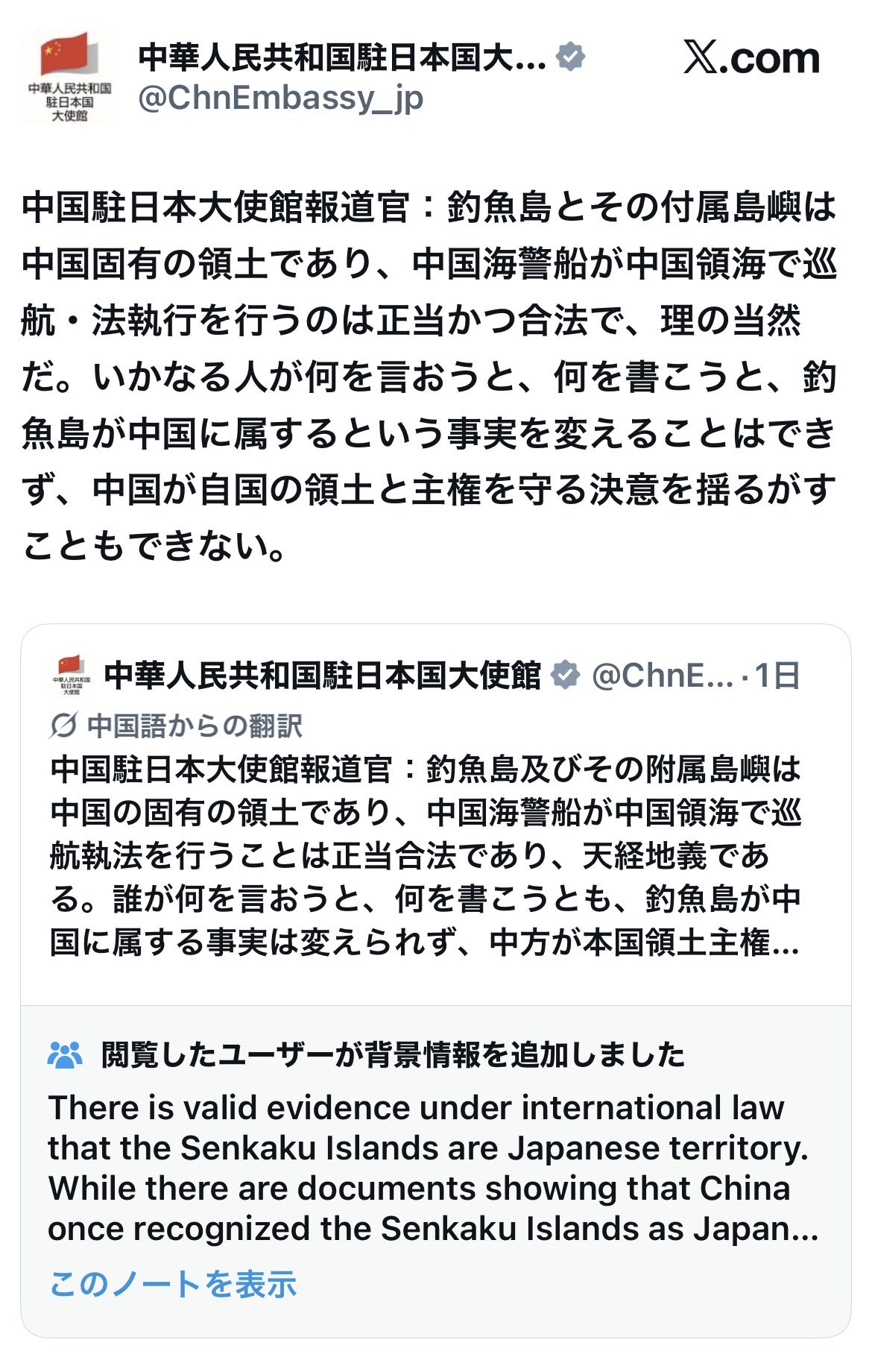The height and width of the screenshot is (1372, 872).
Task: Open the ChnEmbassy_jp profile avatar
Action: (x=69, y=77)
